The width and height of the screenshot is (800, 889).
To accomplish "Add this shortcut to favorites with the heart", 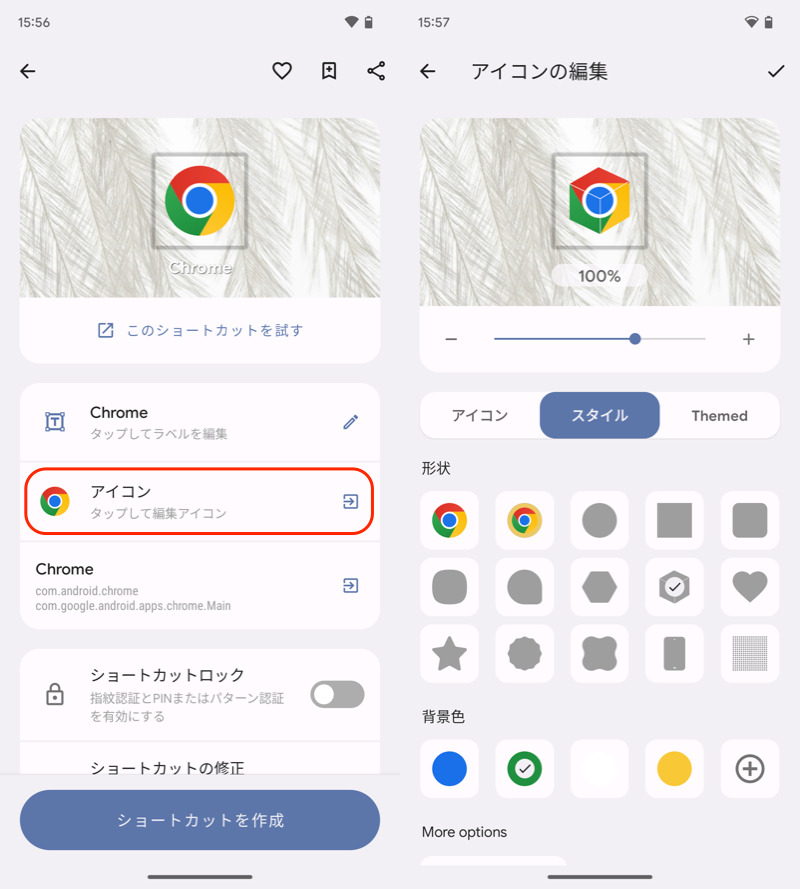I will point(282,71).
